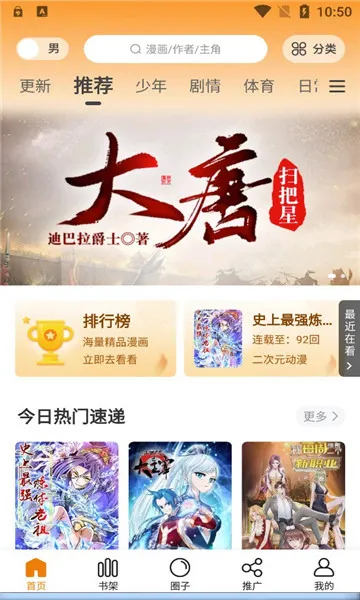
Task: Go to the 书架 bookshelf tab
Action: click(108, 574)
